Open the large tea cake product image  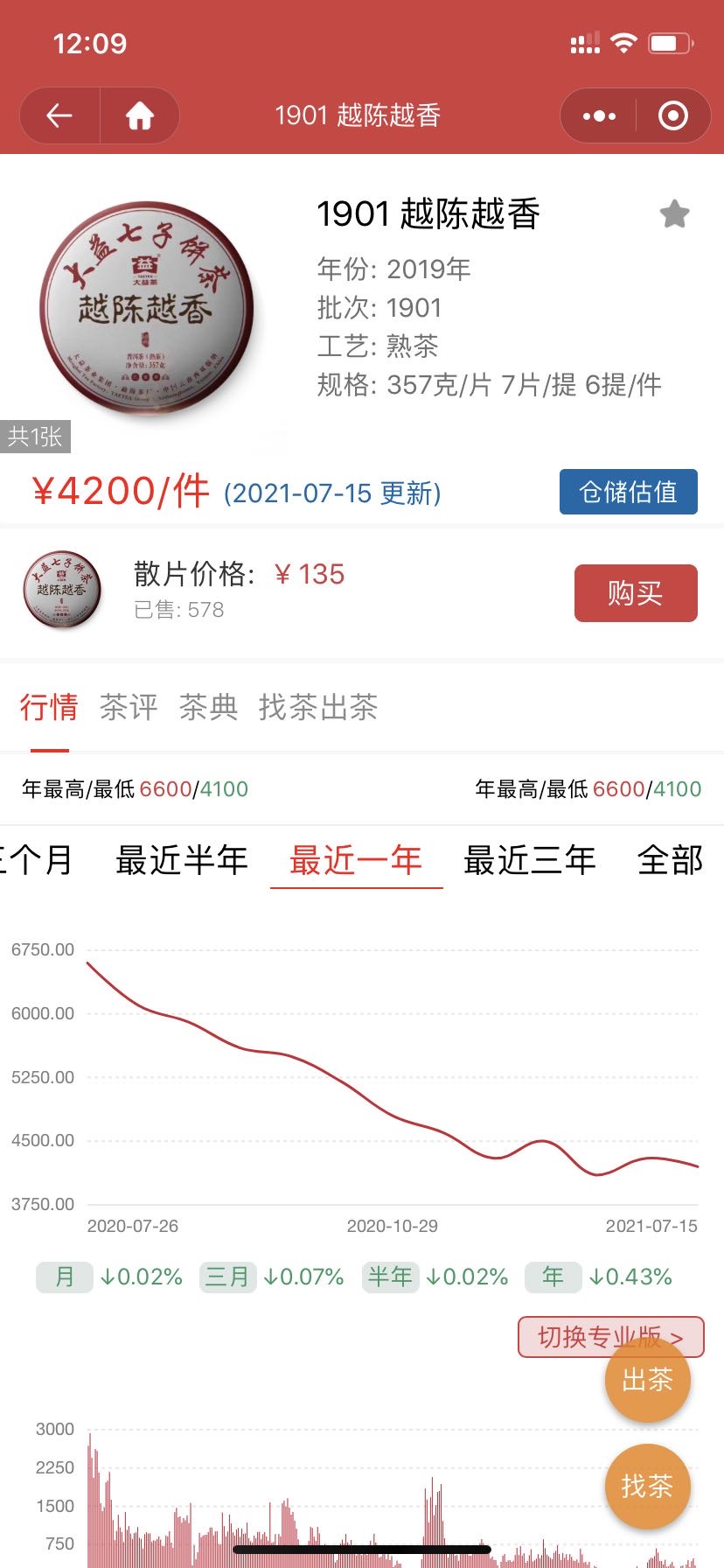point(147,309)
